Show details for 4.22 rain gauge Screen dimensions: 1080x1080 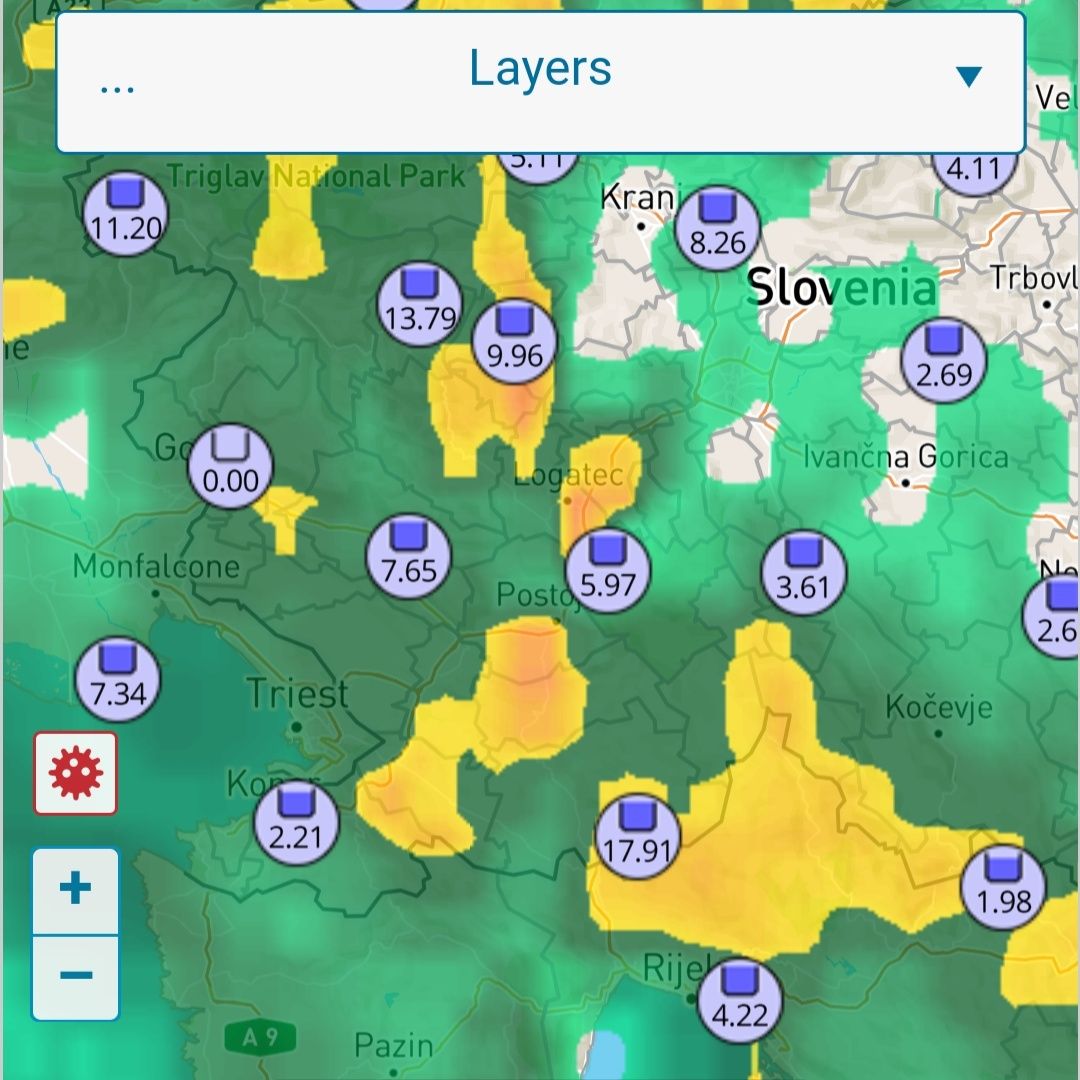coord(740,1001)
